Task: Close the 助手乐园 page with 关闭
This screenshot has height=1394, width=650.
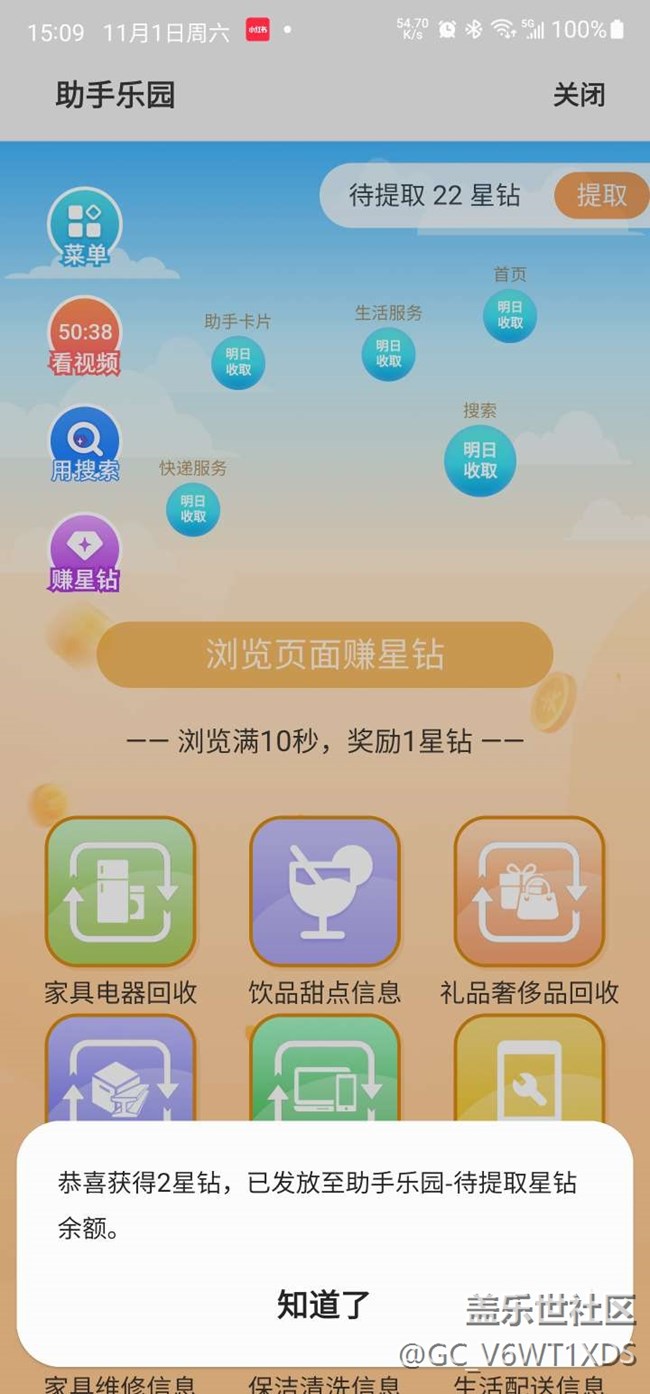Action: pos(579,95)
